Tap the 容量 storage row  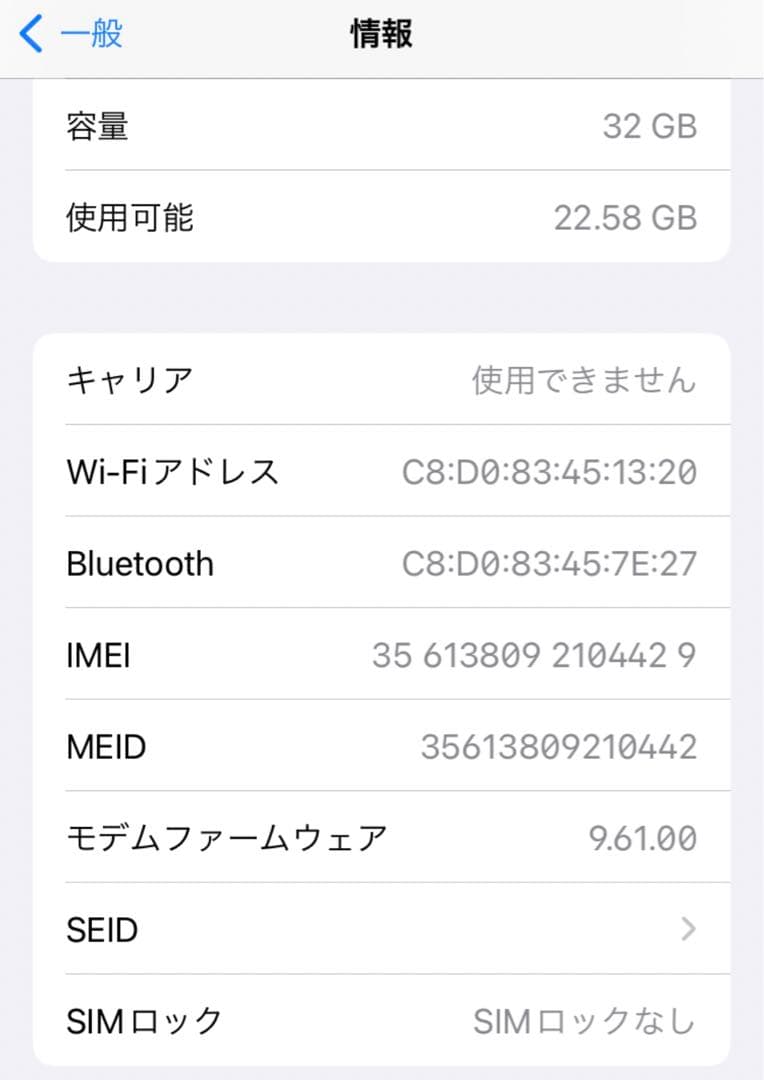[382, 126]
